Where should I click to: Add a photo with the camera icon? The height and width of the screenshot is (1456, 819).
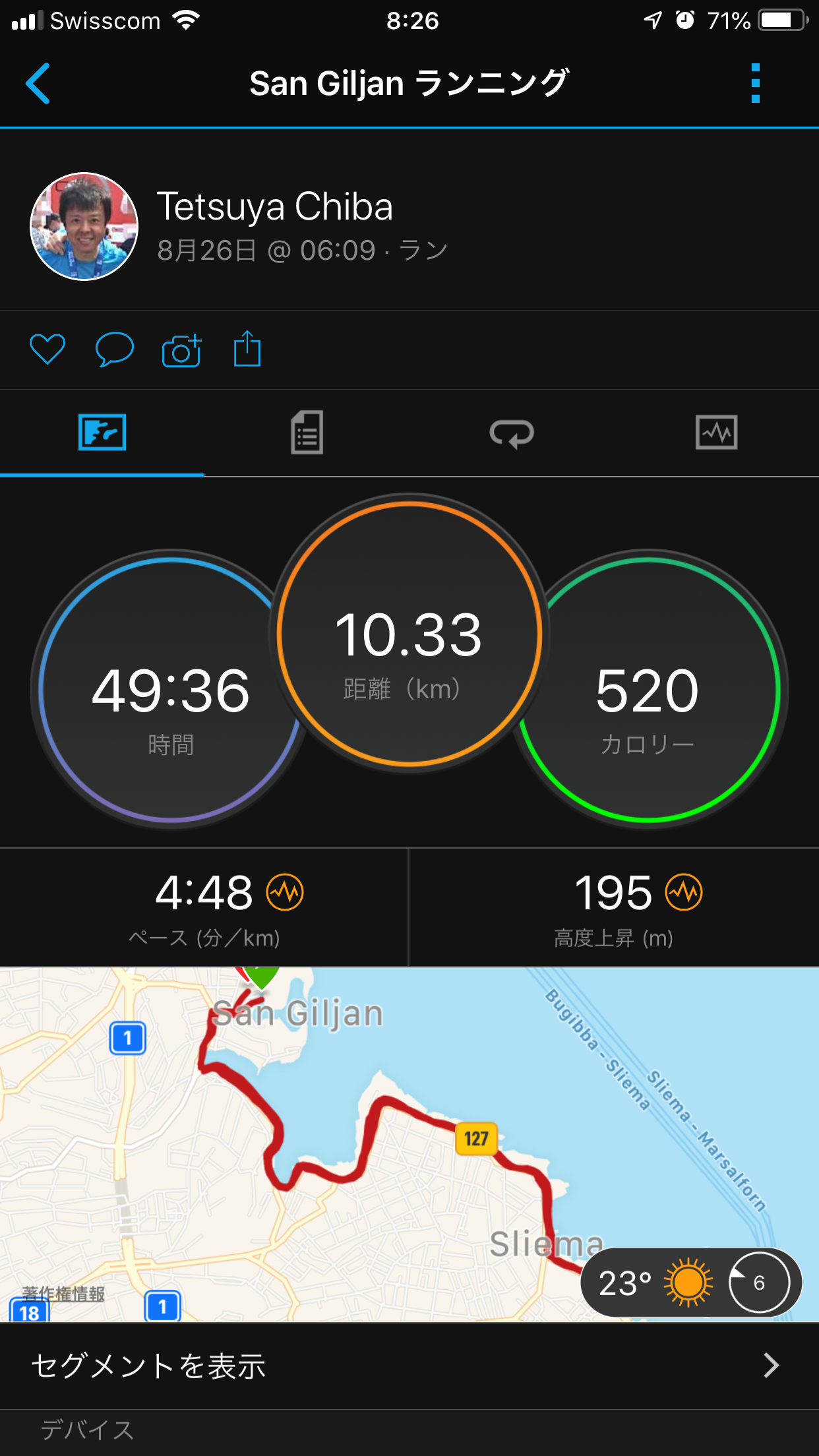point(181,349)
